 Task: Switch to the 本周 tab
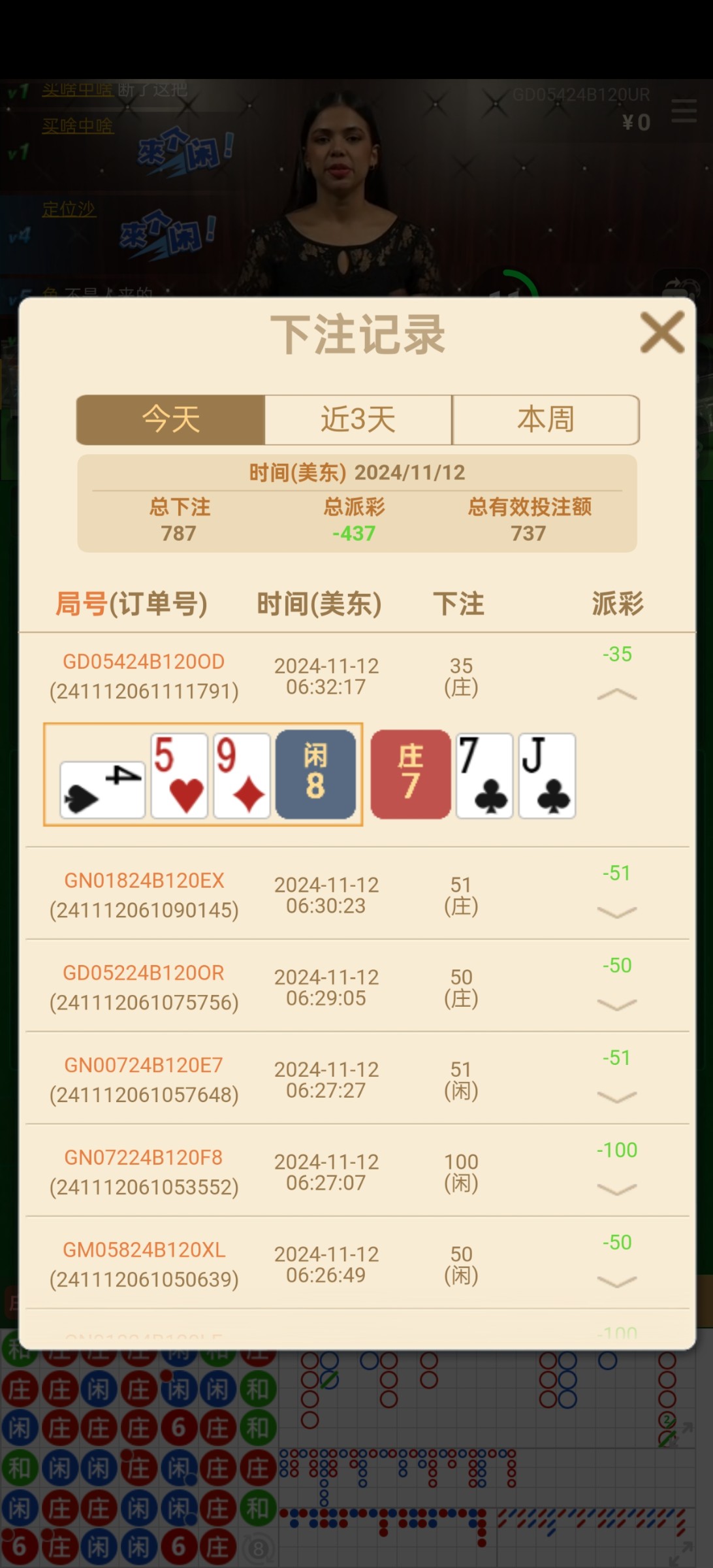pos(545,419)
